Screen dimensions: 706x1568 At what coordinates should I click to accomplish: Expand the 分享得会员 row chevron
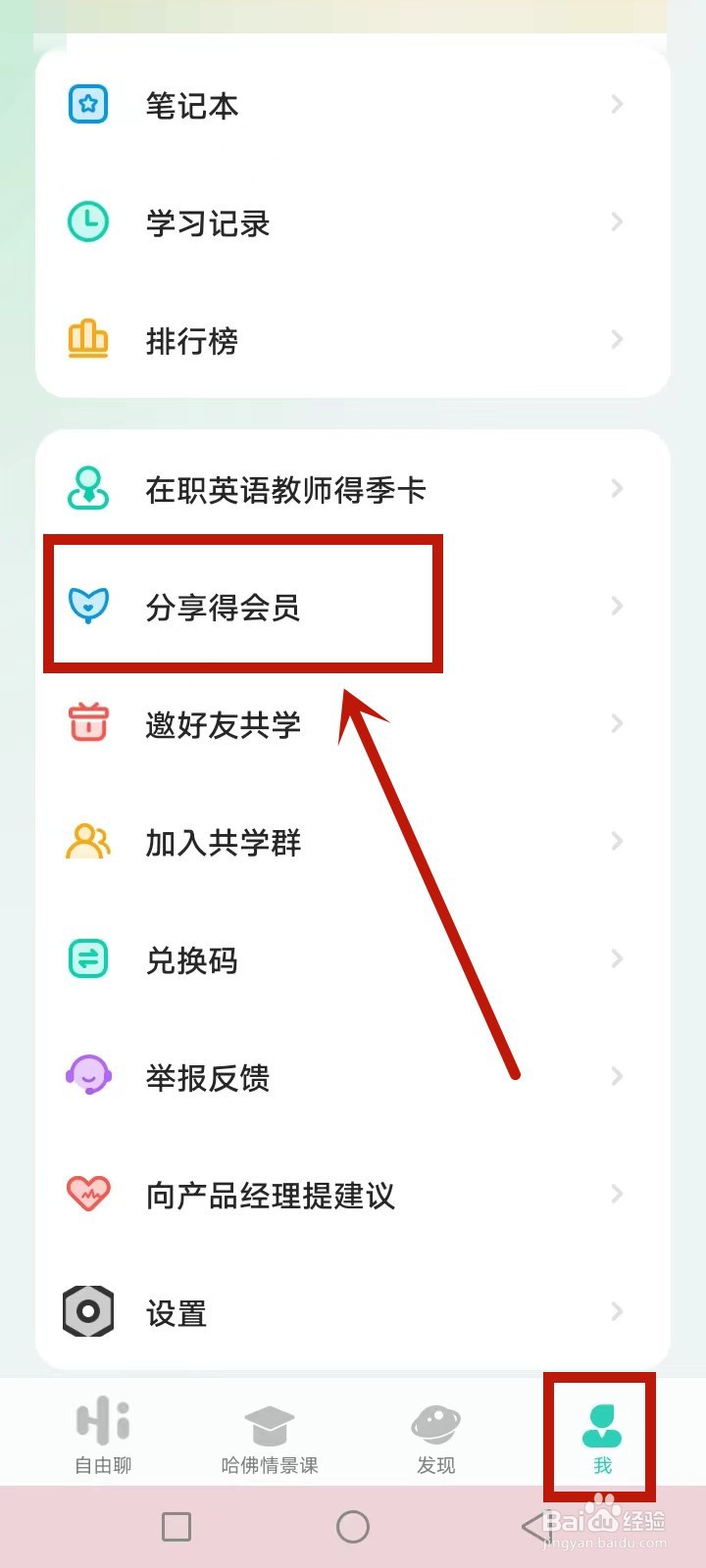[x=616, y=606]
